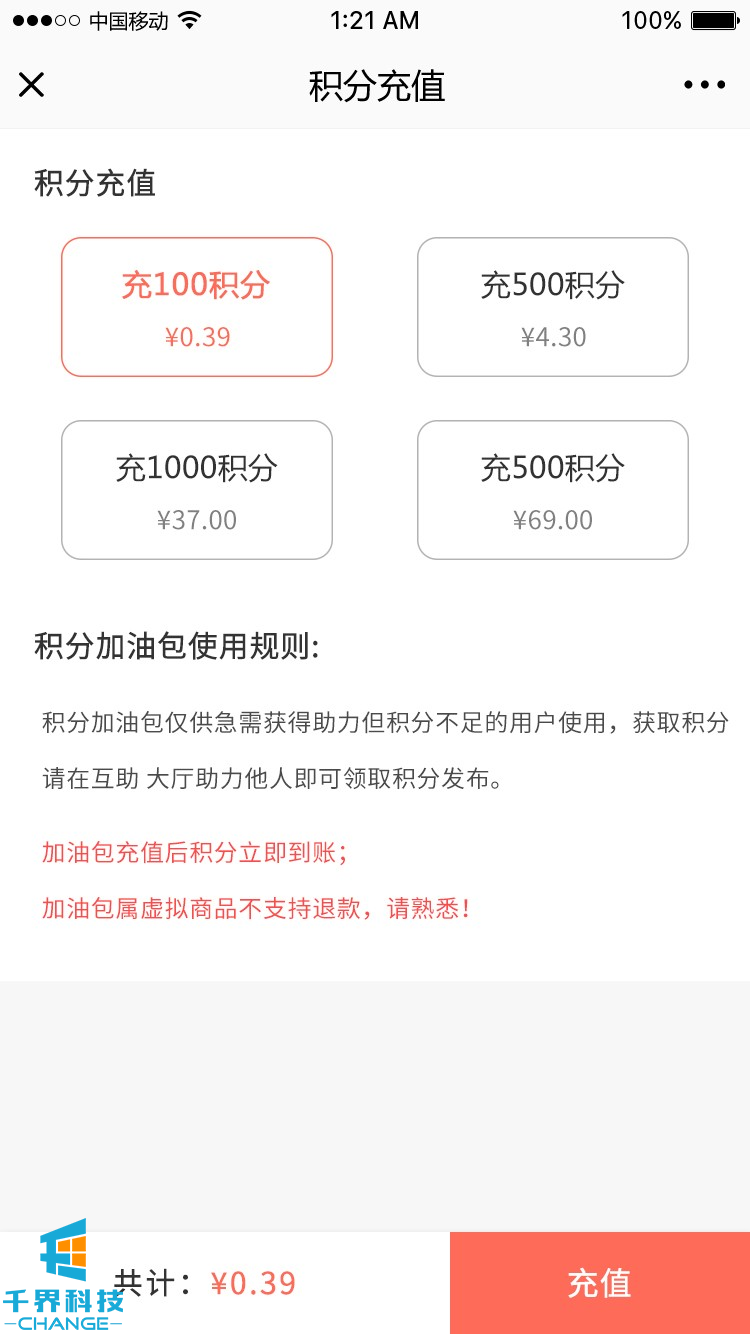Screen dimensions: 750x1334
Task: Choose the 充500积分 option priced ¥4.30
Action: [x=553, y=307]
